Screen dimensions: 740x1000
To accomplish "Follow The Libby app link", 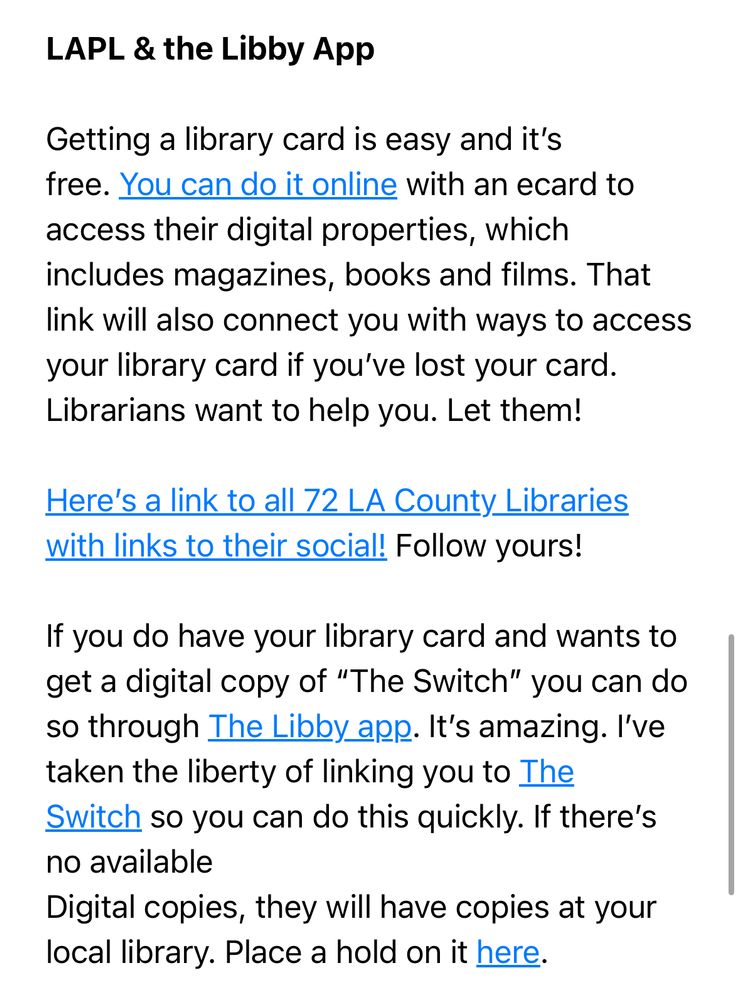I will click(x=309, y=727).
